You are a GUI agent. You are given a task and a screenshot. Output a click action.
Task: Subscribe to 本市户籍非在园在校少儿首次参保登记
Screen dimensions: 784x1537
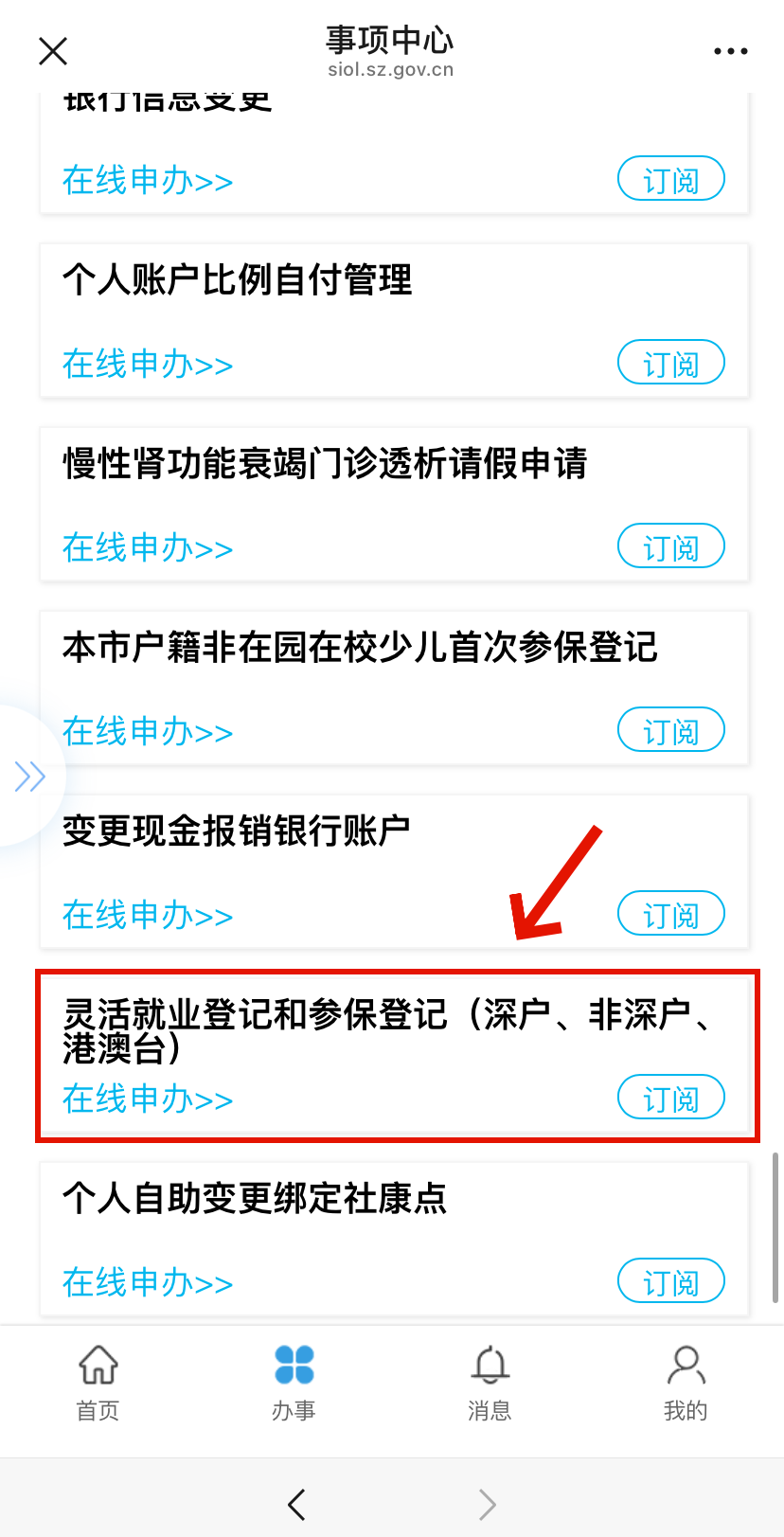(670, 731)
